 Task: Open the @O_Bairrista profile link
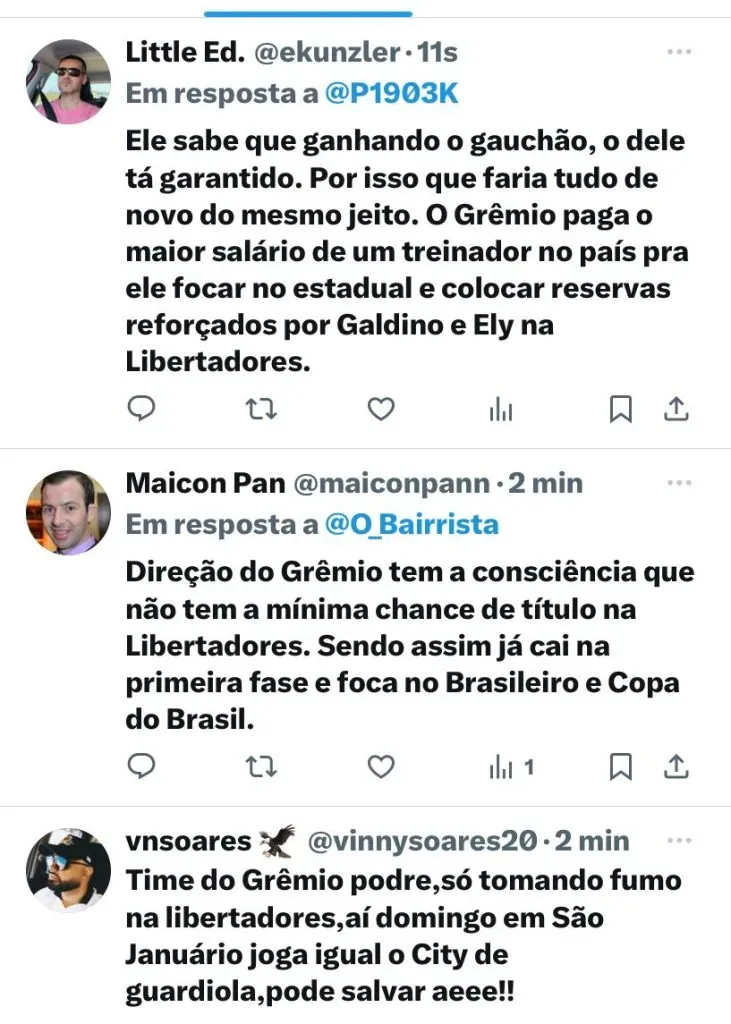(x=412, y=525)
